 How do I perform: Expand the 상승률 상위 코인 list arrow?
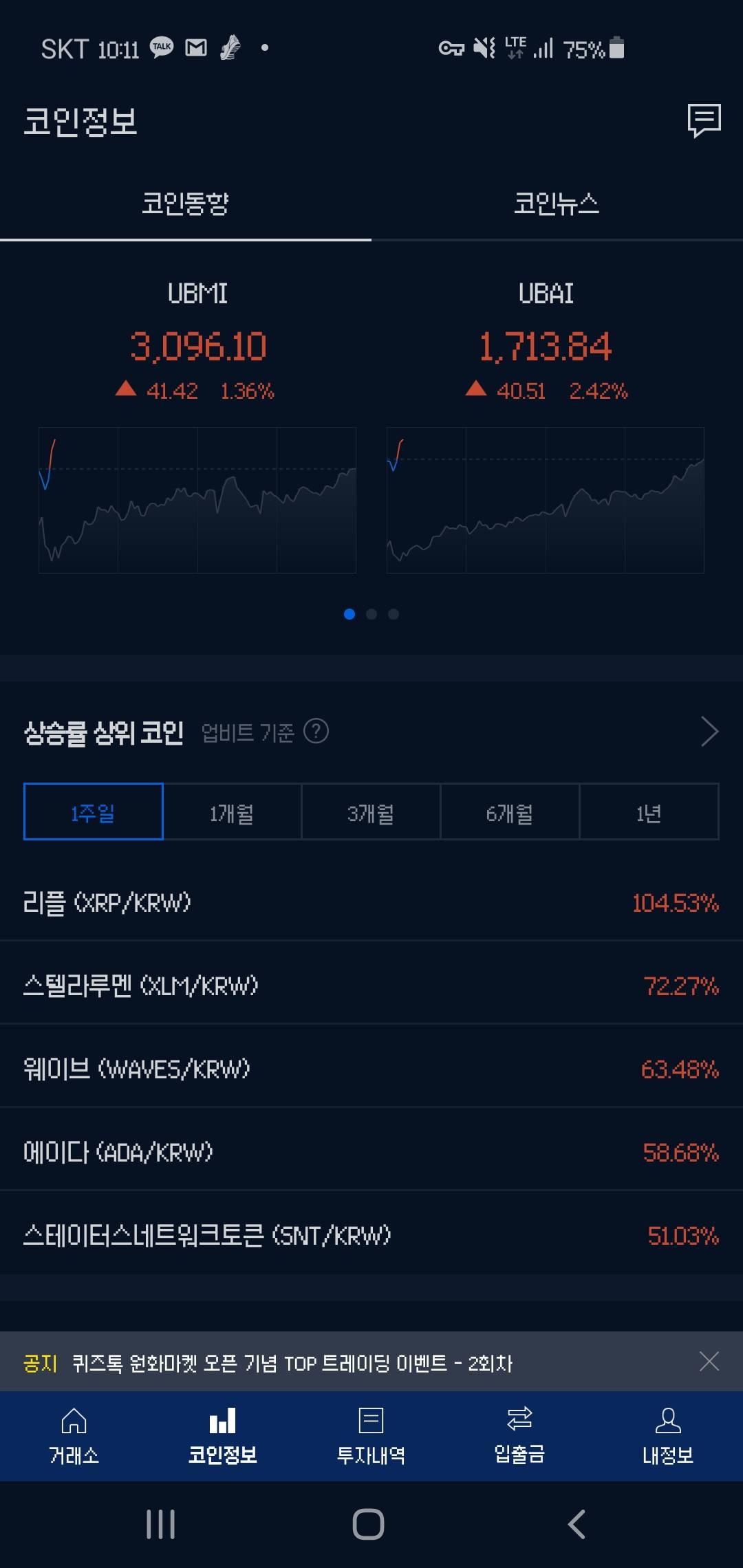[709, 731]
